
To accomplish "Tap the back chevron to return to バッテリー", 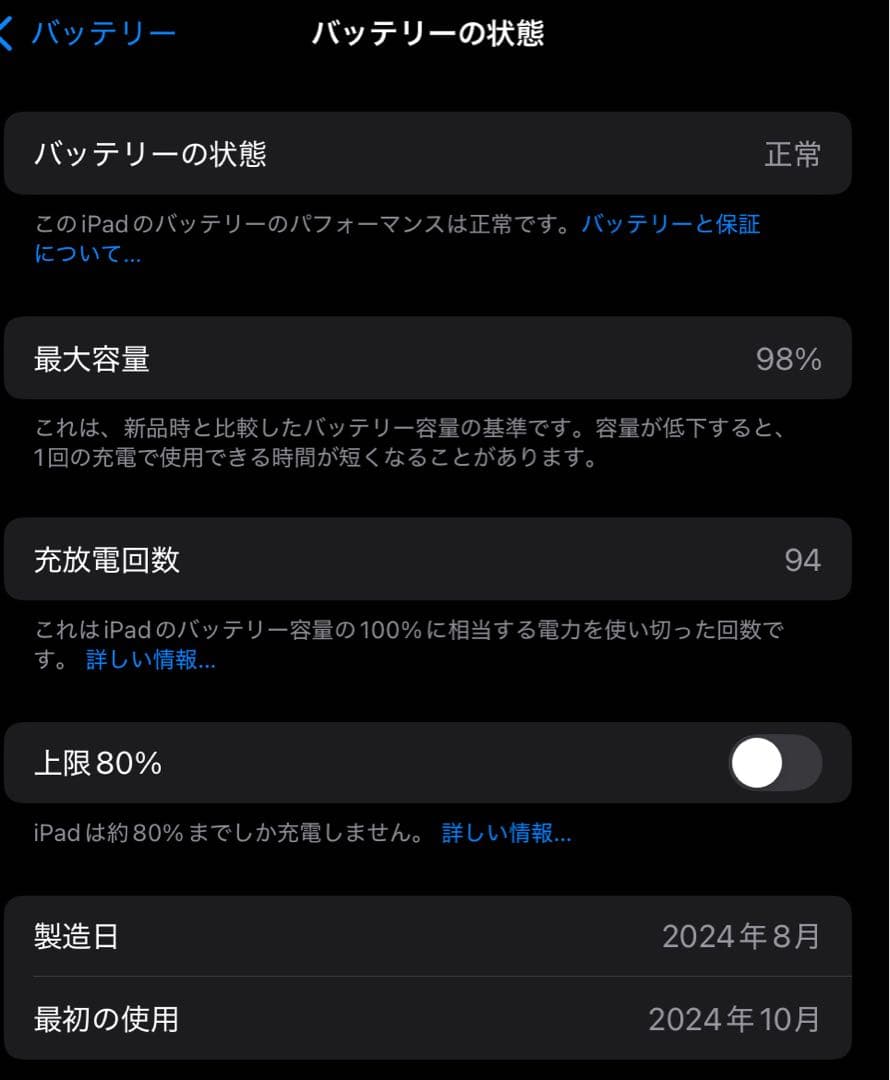I will click(x=8, y=32).
